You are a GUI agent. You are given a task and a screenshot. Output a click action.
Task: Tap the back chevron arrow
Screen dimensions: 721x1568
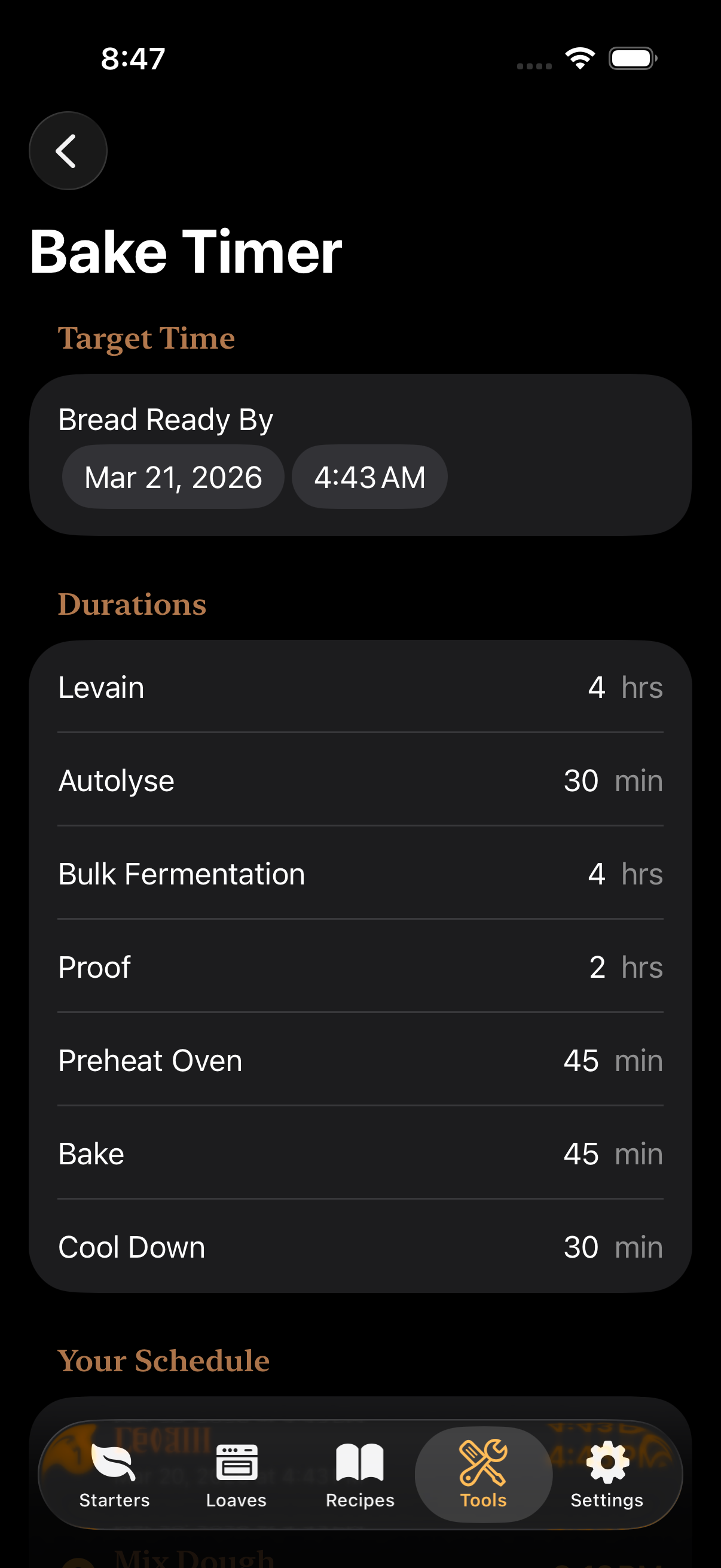coord(68,150)
